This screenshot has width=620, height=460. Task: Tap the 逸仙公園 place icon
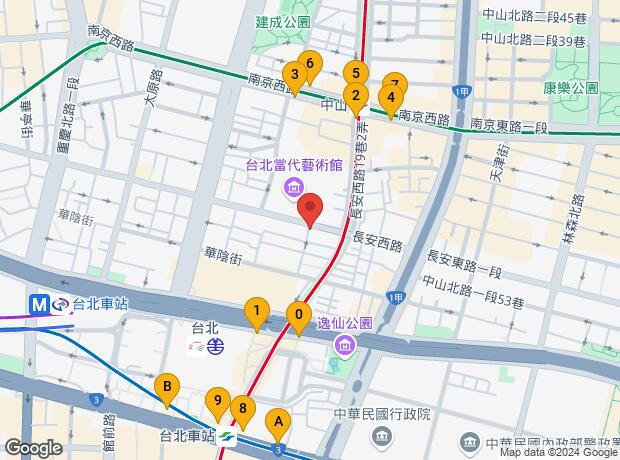click(x=343, y=345)
